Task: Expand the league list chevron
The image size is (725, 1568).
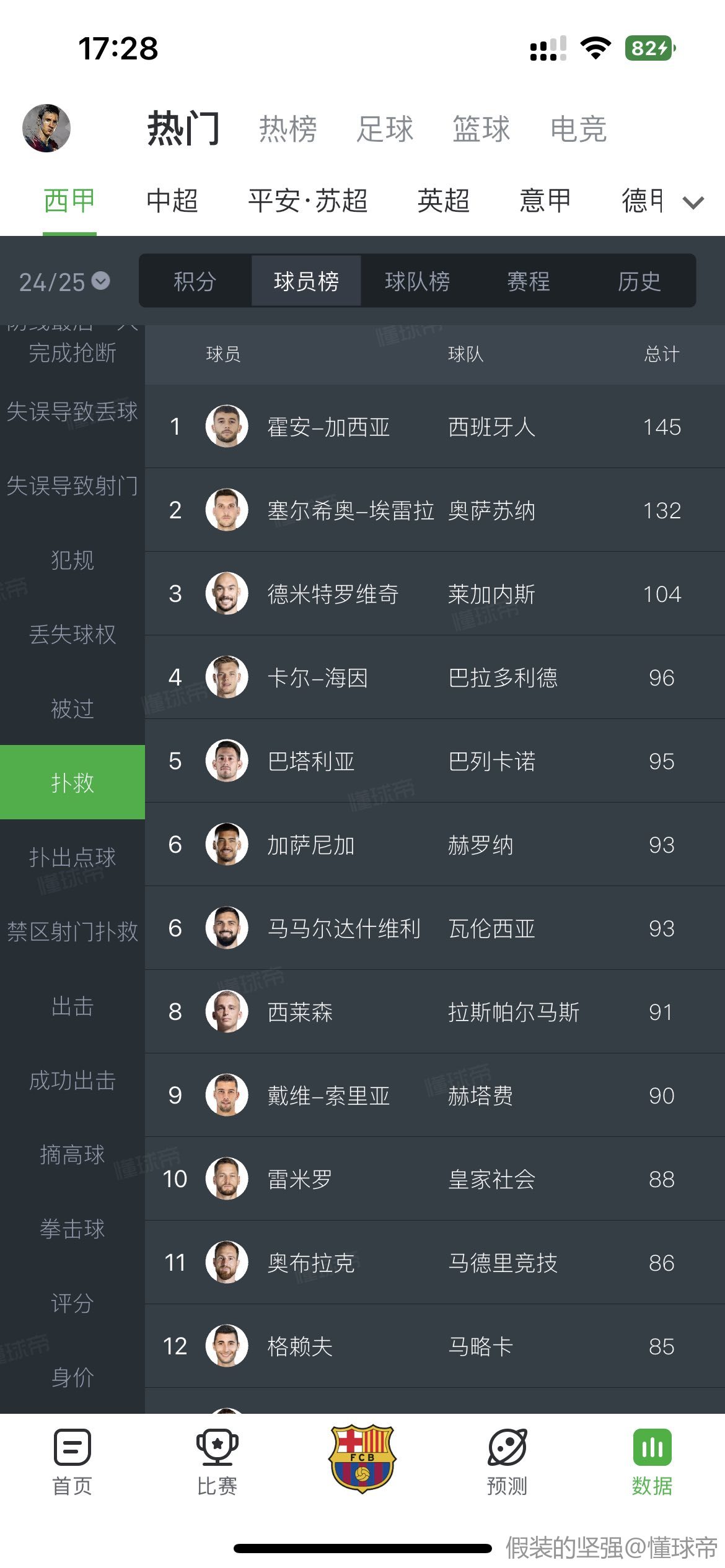Action: [693, 203]
